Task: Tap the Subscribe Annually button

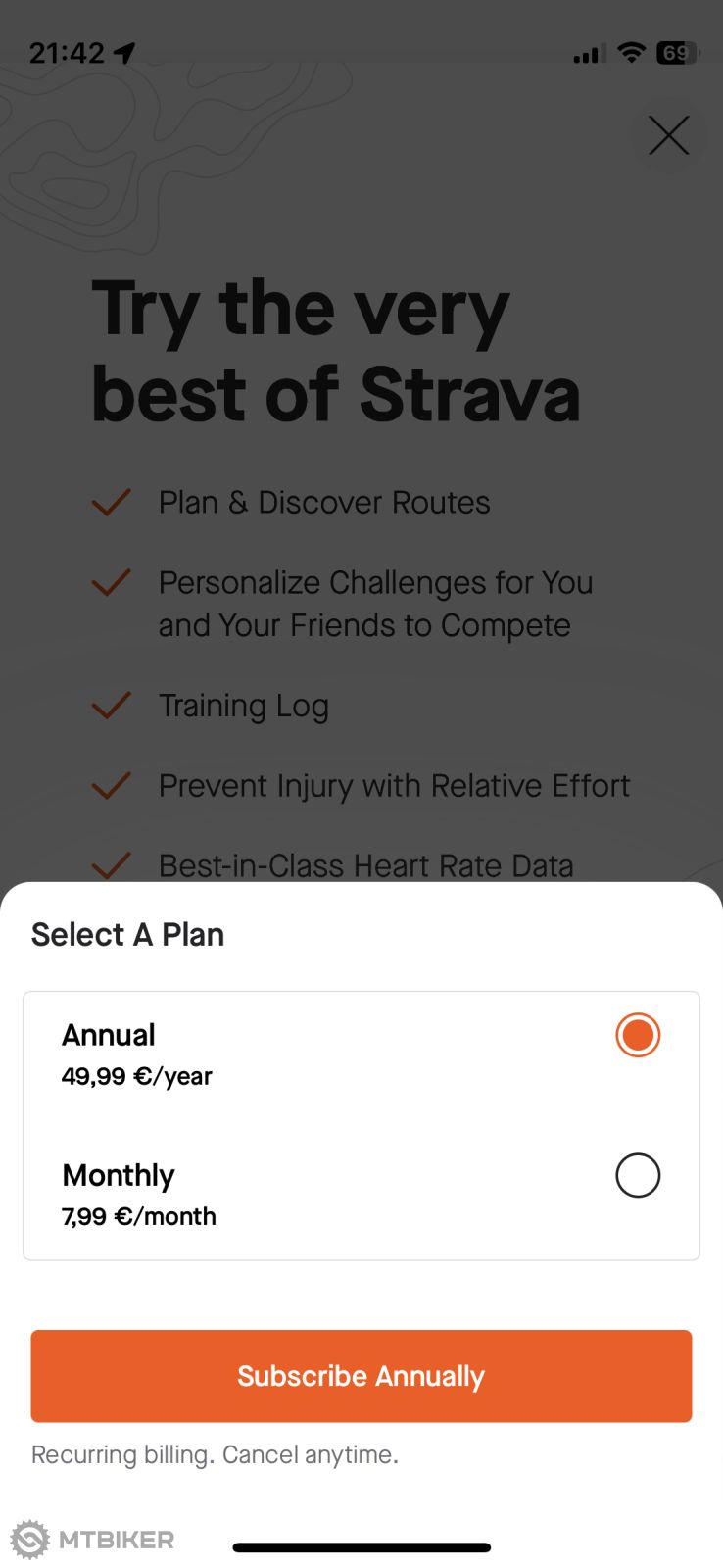Action: coord(361,1376)
